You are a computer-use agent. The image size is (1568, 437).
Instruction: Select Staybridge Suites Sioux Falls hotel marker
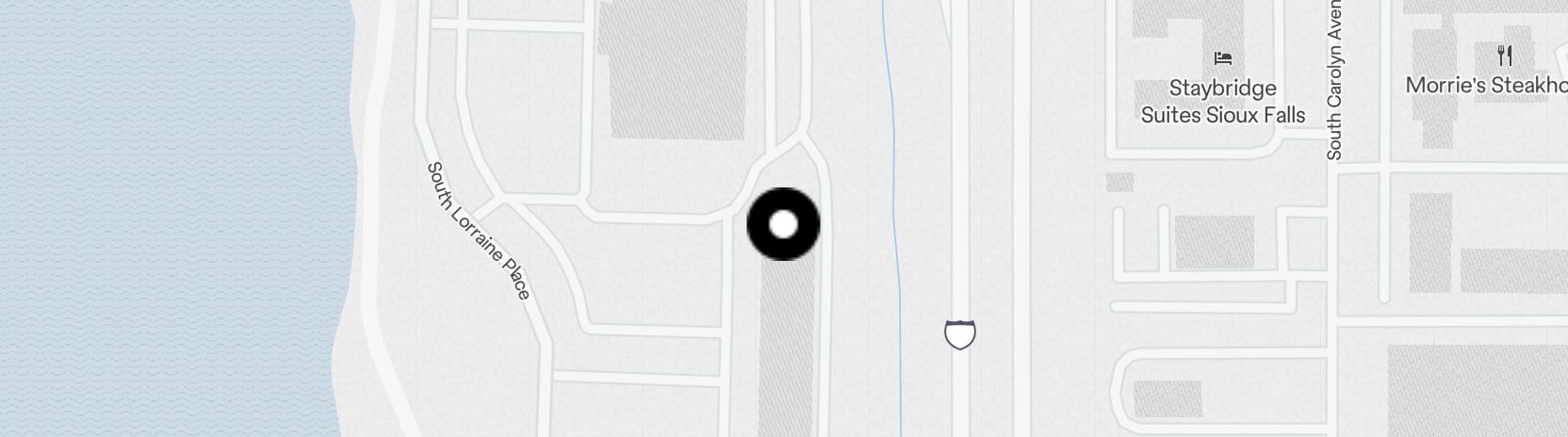[x=1223, y=58]
